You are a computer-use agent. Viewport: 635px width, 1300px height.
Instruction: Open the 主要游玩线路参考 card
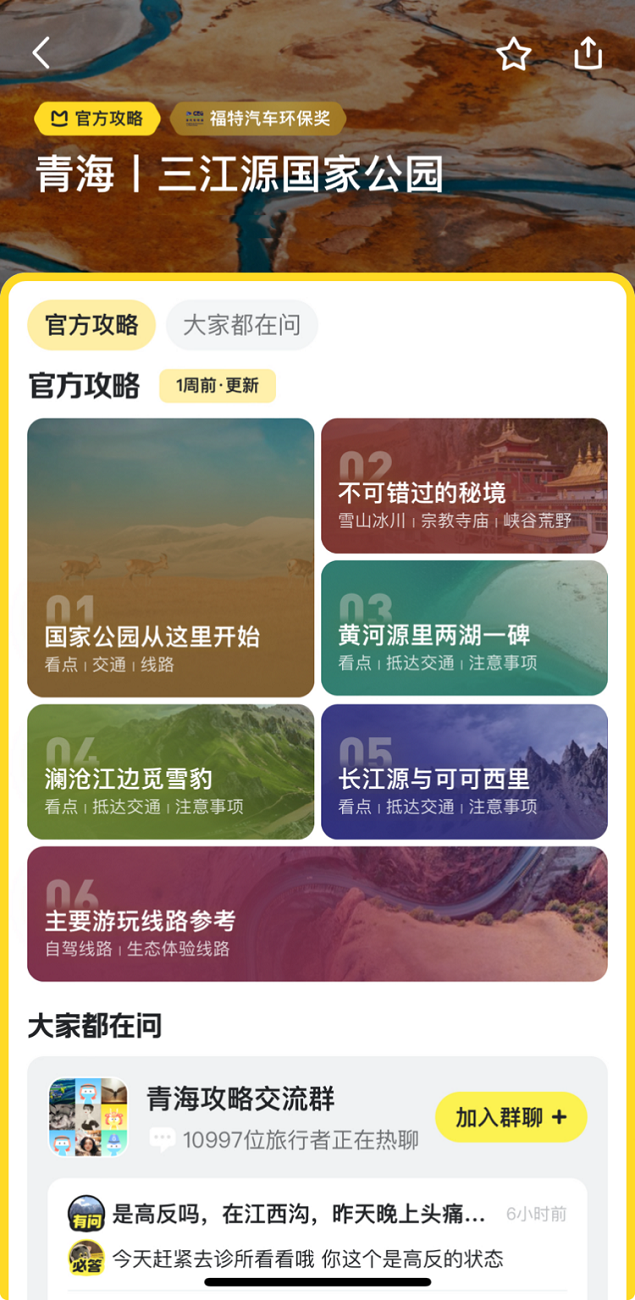[317, 914]
